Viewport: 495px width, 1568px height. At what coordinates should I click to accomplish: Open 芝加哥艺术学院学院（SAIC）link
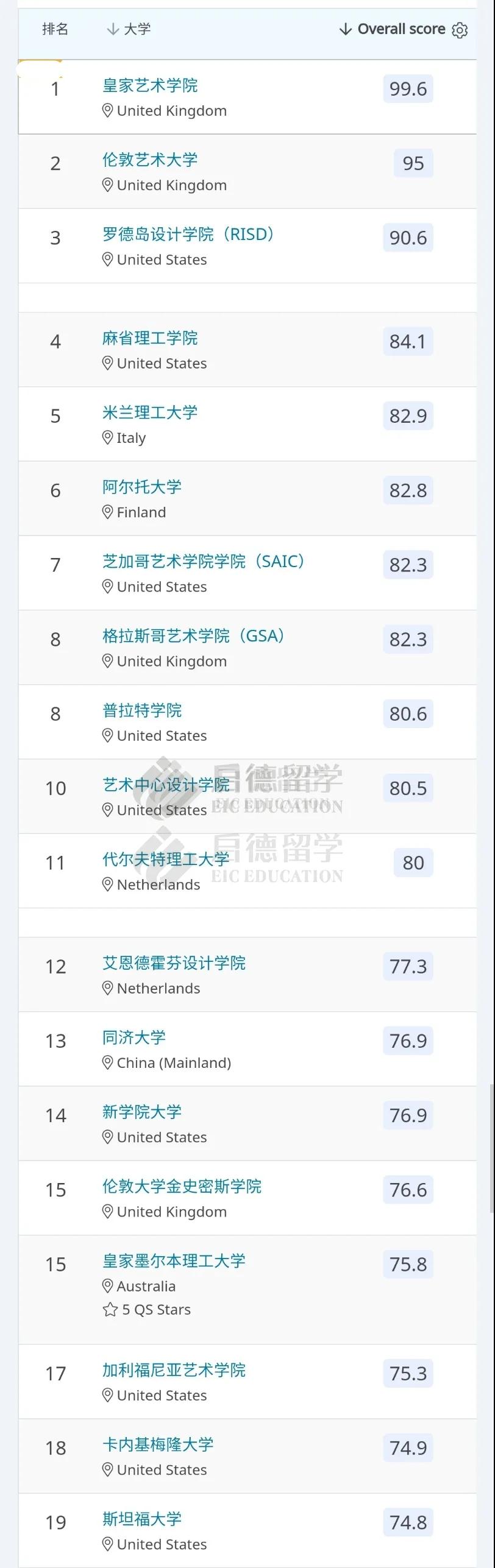(x=204, y=562)
